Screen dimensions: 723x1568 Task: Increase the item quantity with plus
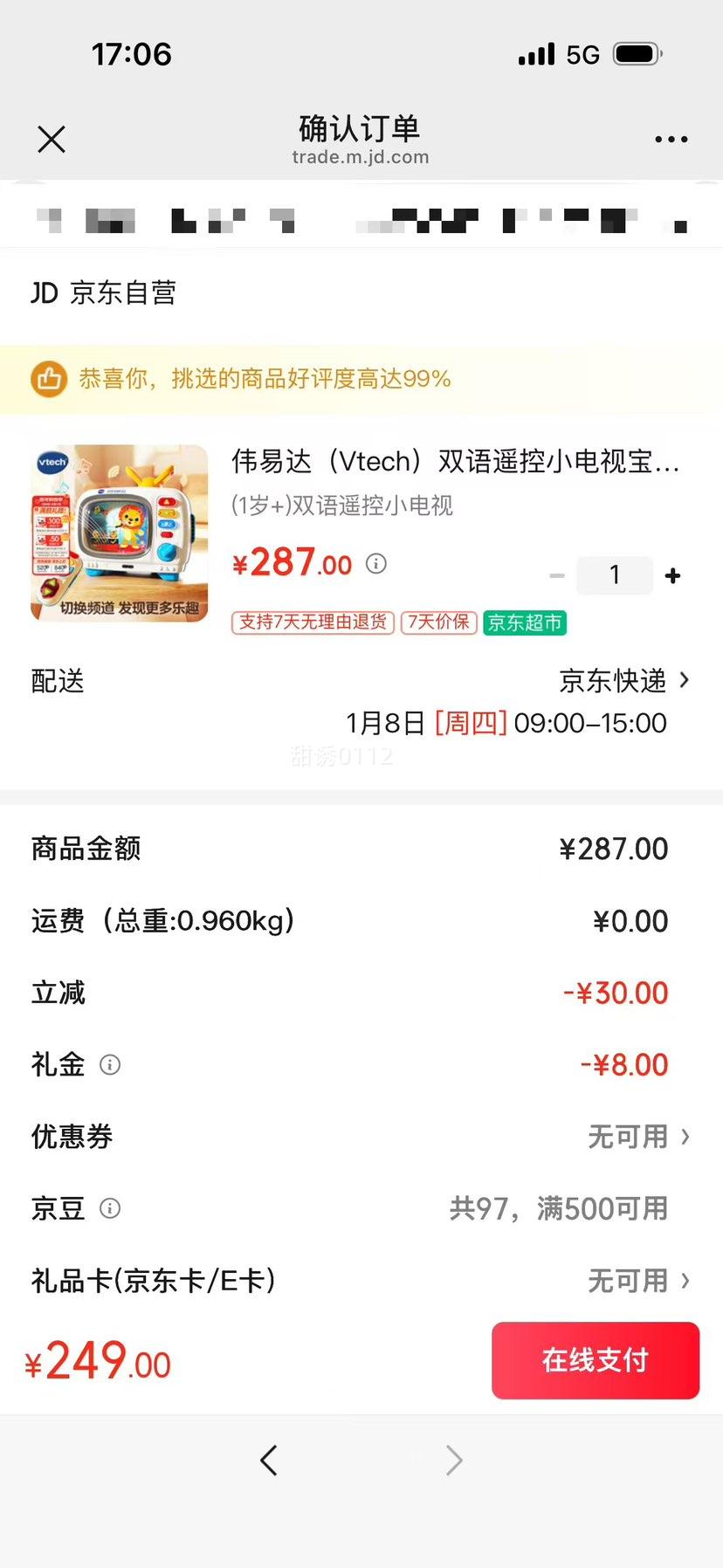click(x=672, y=574)
